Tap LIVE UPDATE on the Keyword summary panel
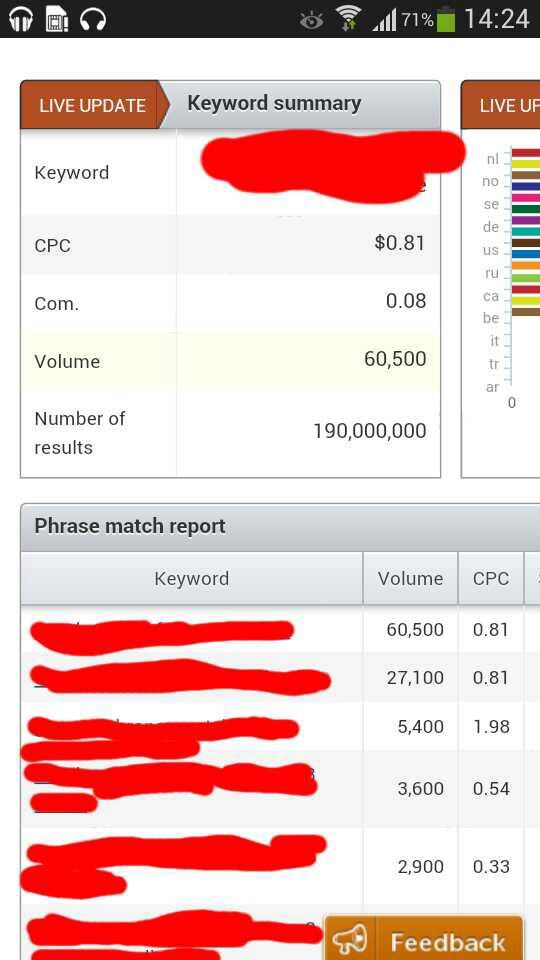This screenshot has width=540, height=960. (92, 105)
